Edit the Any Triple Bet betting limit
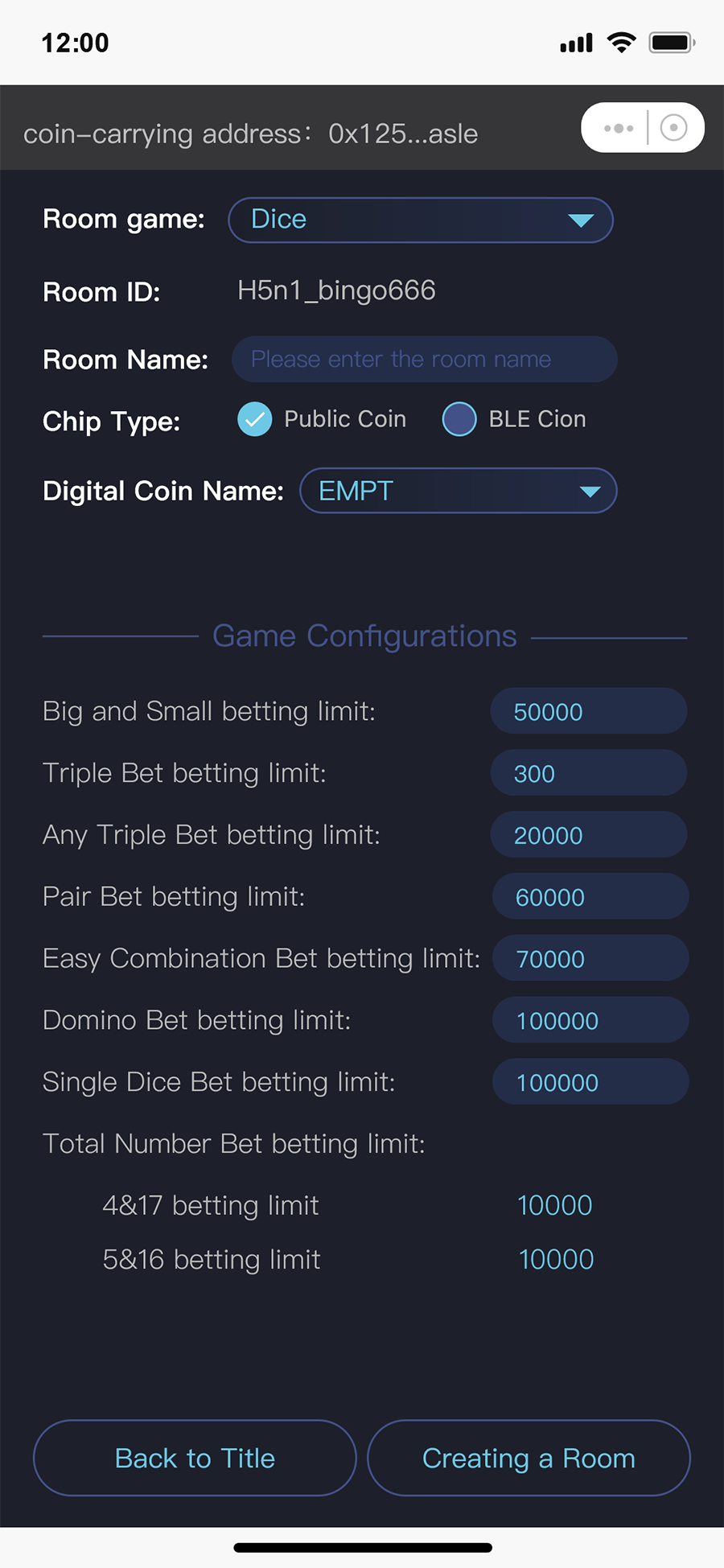Image resolution: width=724 pixels, height=1568 pixels. [589, 835]
